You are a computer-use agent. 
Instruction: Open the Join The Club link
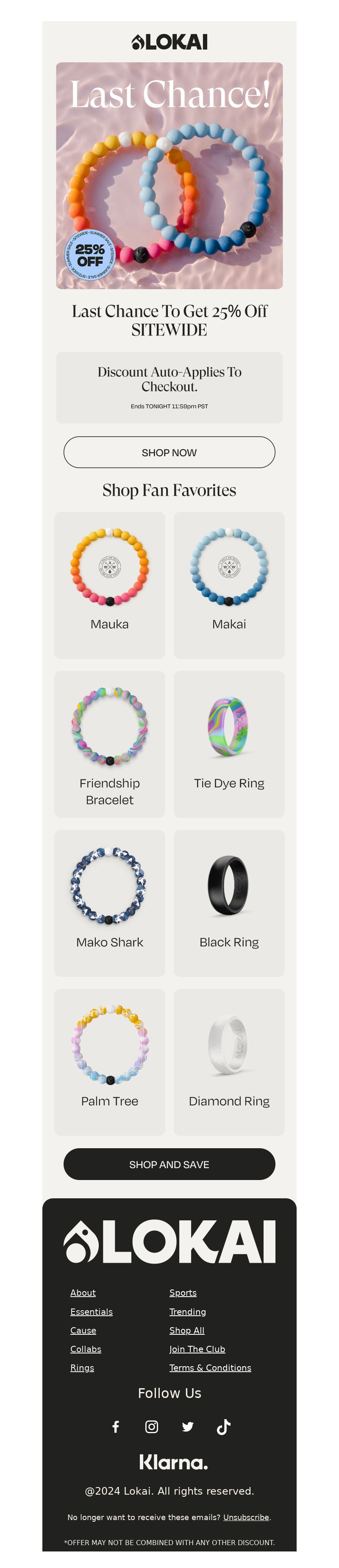197,1349
